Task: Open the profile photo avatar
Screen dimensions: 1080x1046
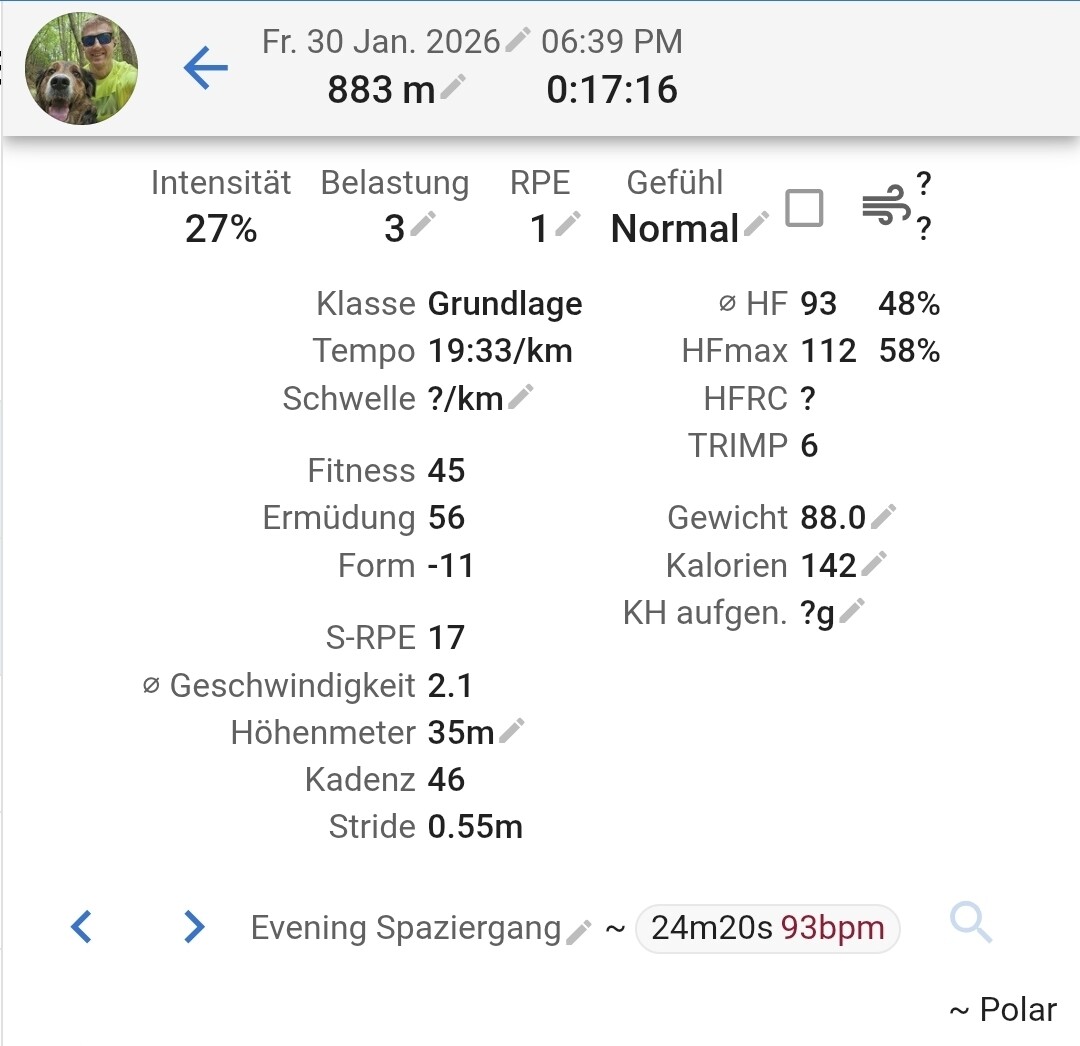Action: click(x=81, y=69)
